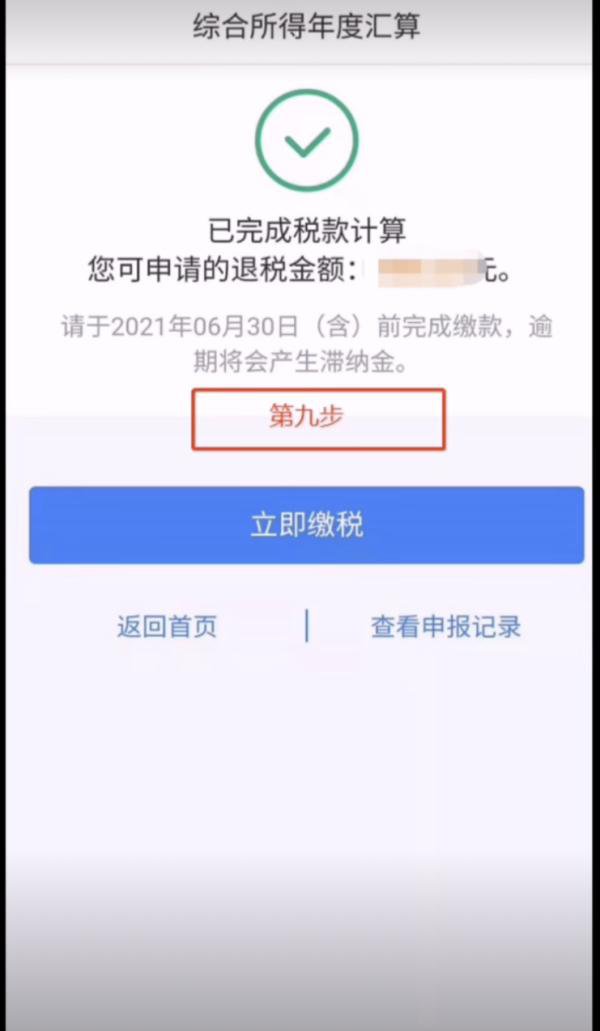Screen dimensions: 600x1031
Task: Open 查看申报记录 link
Action: coord(445,627)
